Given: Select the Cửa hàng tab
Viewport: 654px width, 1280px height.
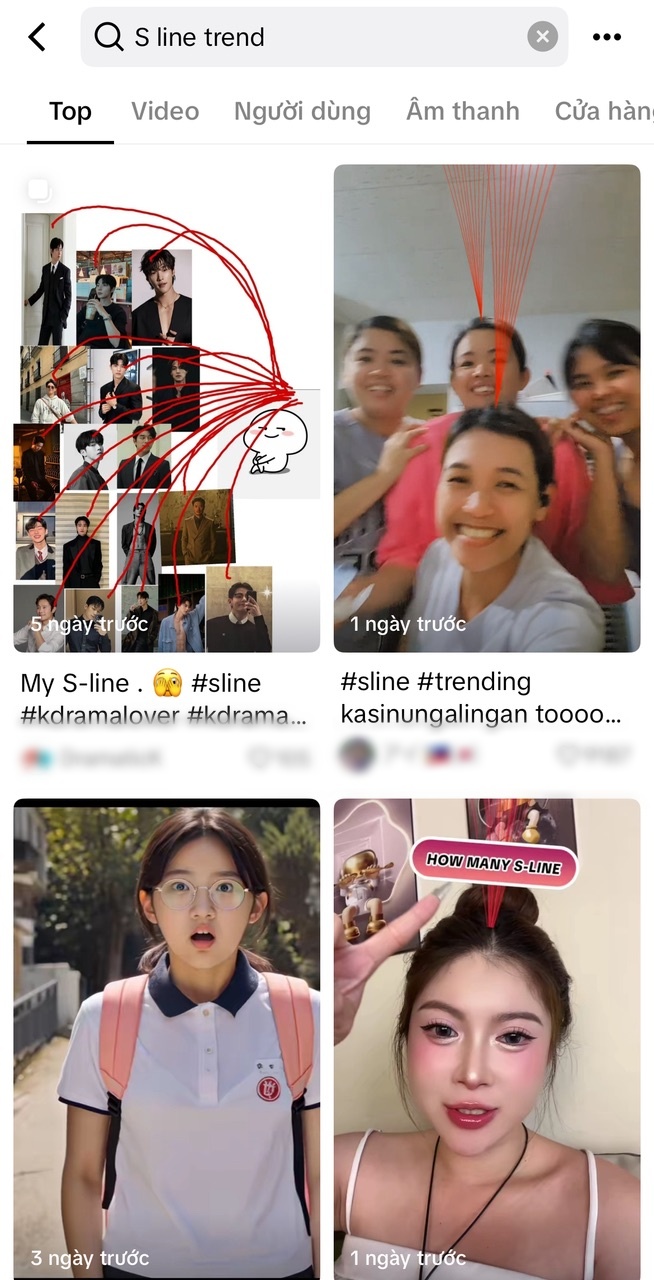Looking at the screenshot, I should pyautogui.click(x=604, y=111).
